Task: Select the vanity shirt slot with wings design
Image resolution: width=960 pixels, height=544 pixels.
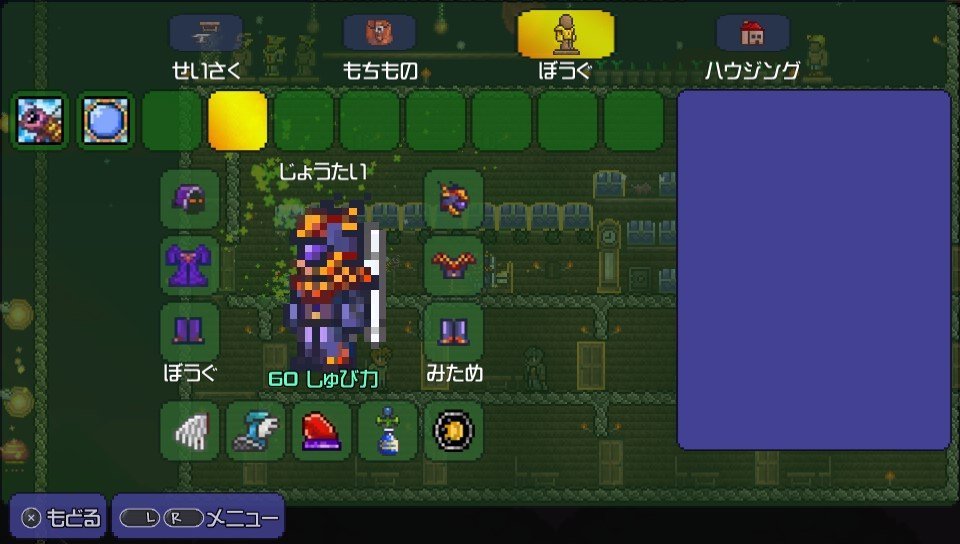Action: [x=454, y=266]
